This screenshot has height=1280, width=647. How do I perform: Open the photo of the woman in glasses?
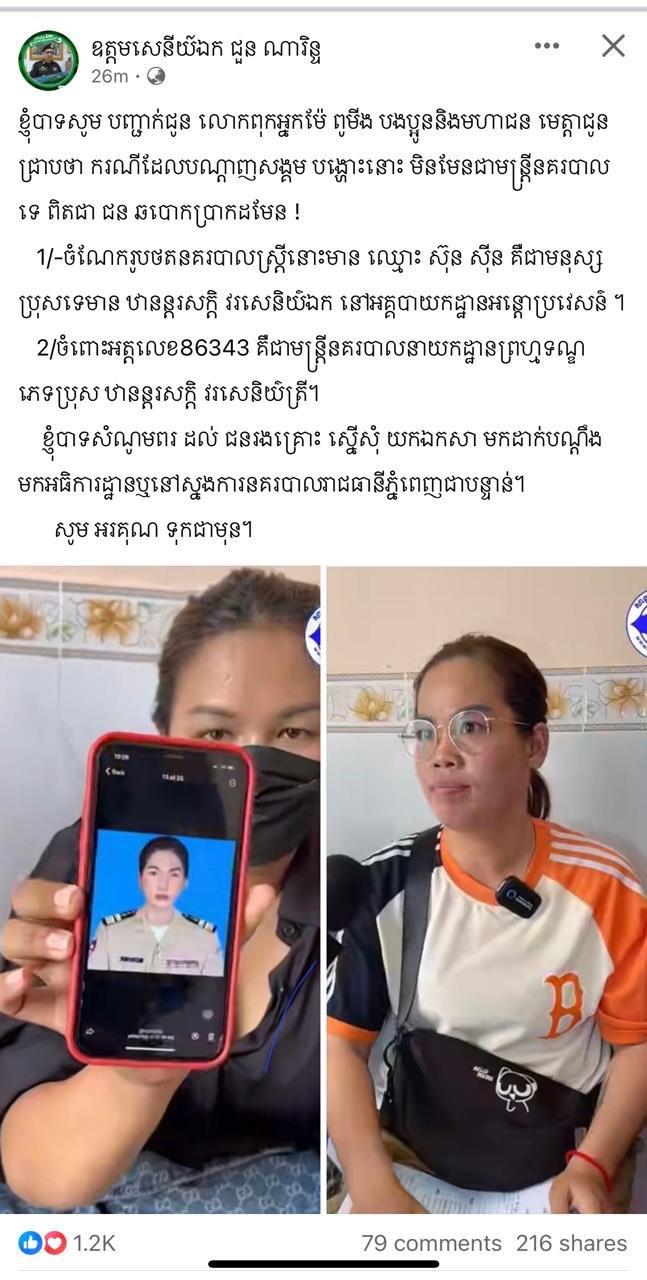pos(487,889)
